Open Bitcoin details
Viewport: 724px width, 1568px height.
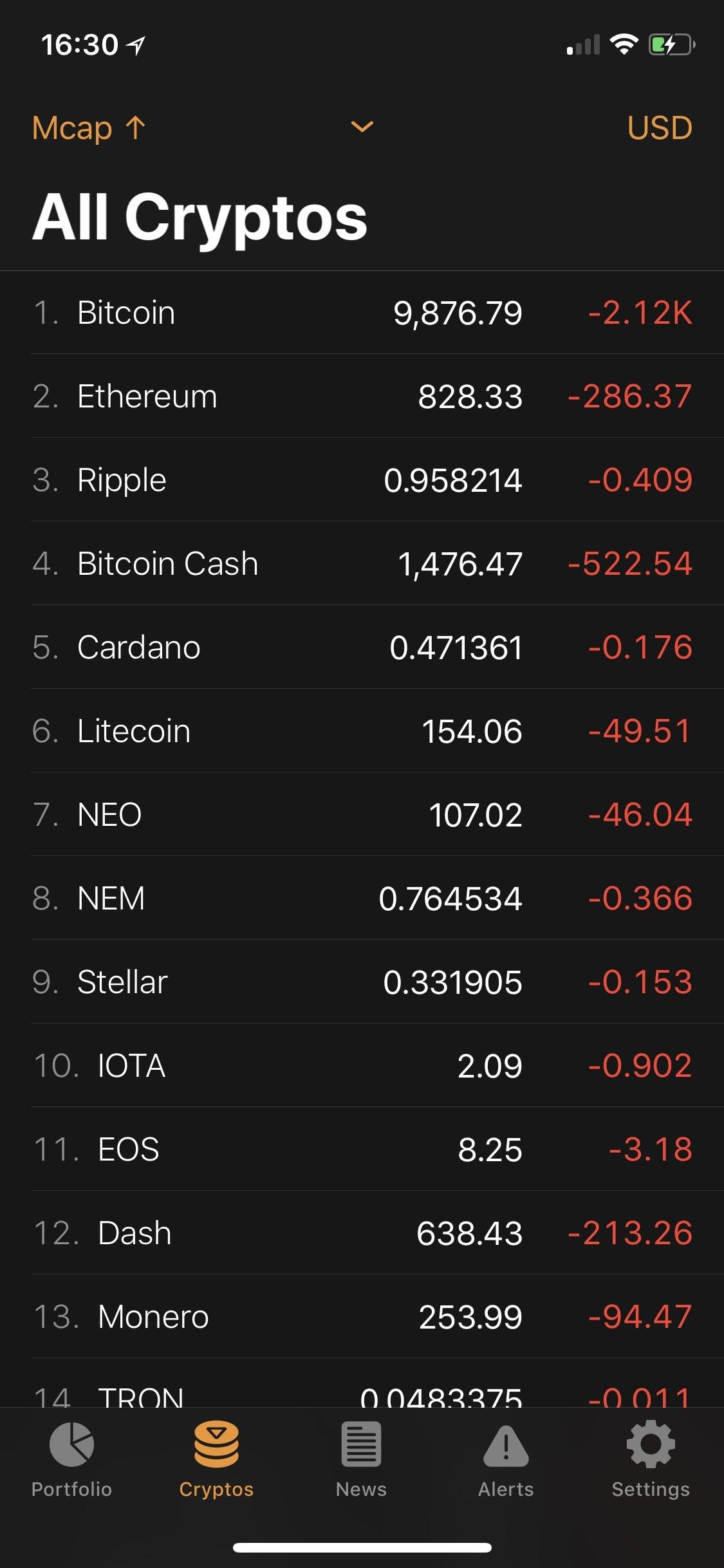(362, 313)
